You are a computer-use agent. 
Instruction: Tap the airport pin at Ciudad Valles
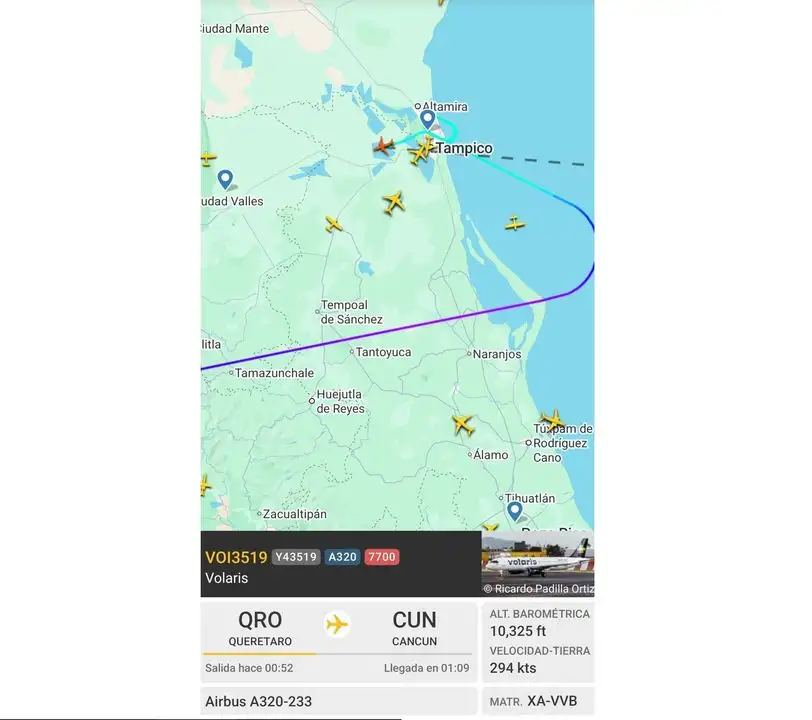225,179
